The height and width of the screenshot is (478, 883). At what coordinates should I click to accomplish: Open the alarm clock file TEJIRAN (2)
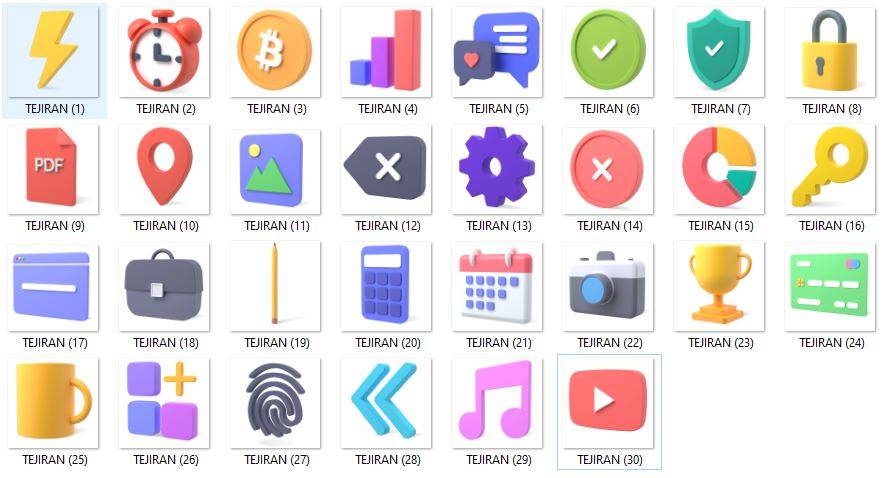pyautogui.click(x=165, y=52)
